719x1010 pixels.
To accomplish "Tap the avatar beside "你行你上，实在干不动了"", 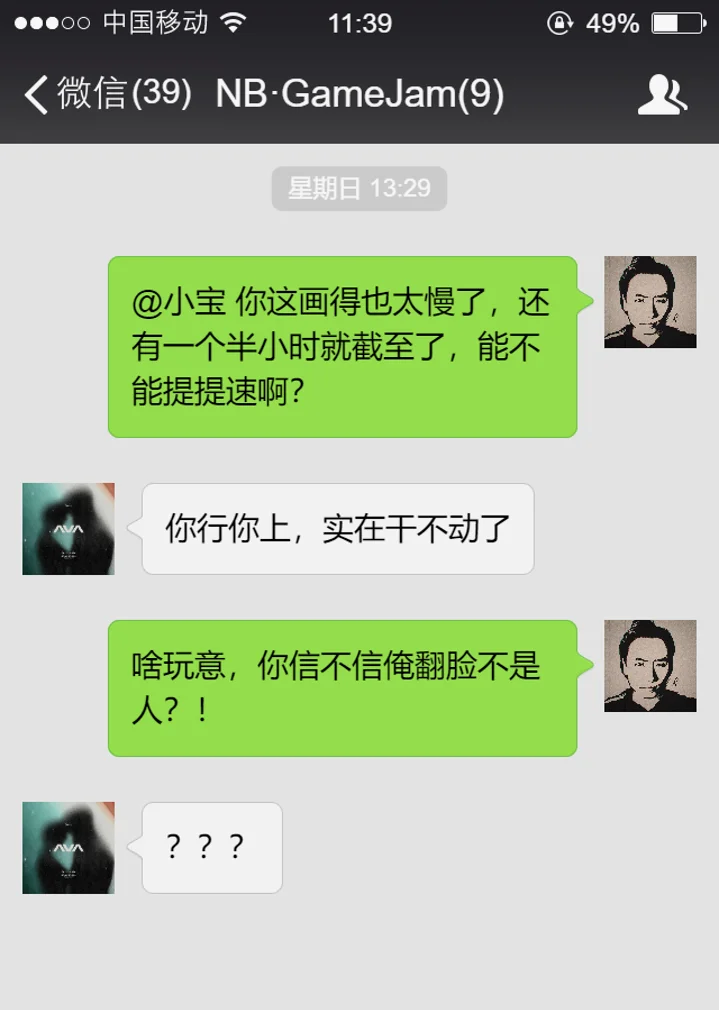I will point(68,529).
